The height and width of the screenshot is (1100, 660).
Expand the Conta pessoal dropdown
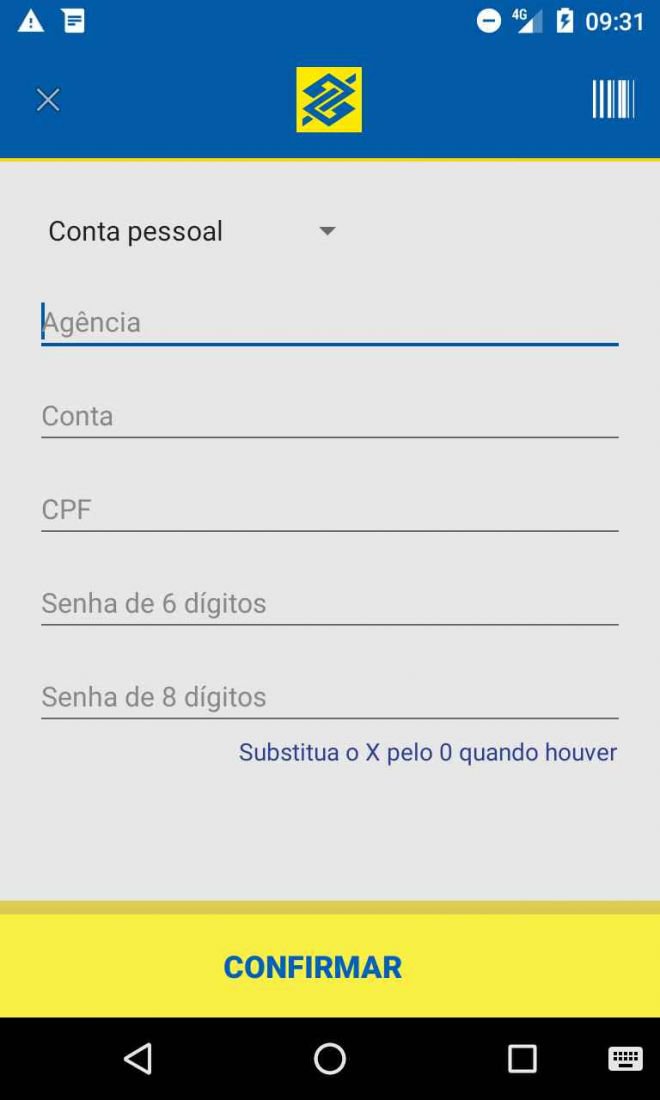click(191, 232)
